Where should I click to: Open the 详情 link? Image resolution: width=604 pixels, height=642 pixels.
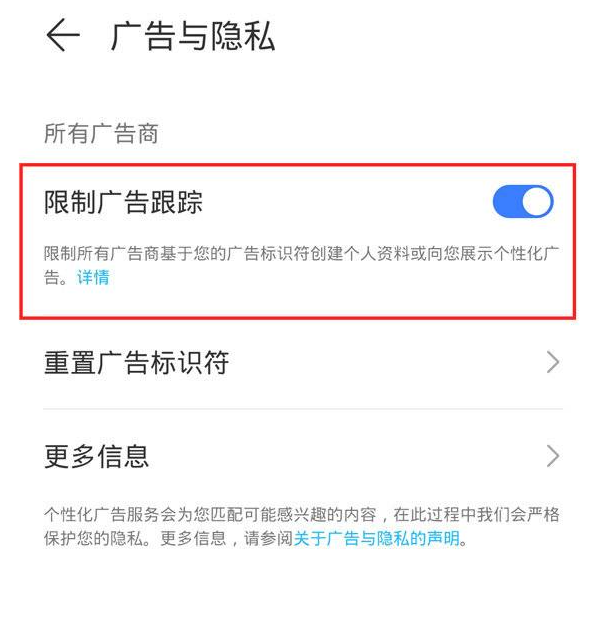(x=93, y=278)
